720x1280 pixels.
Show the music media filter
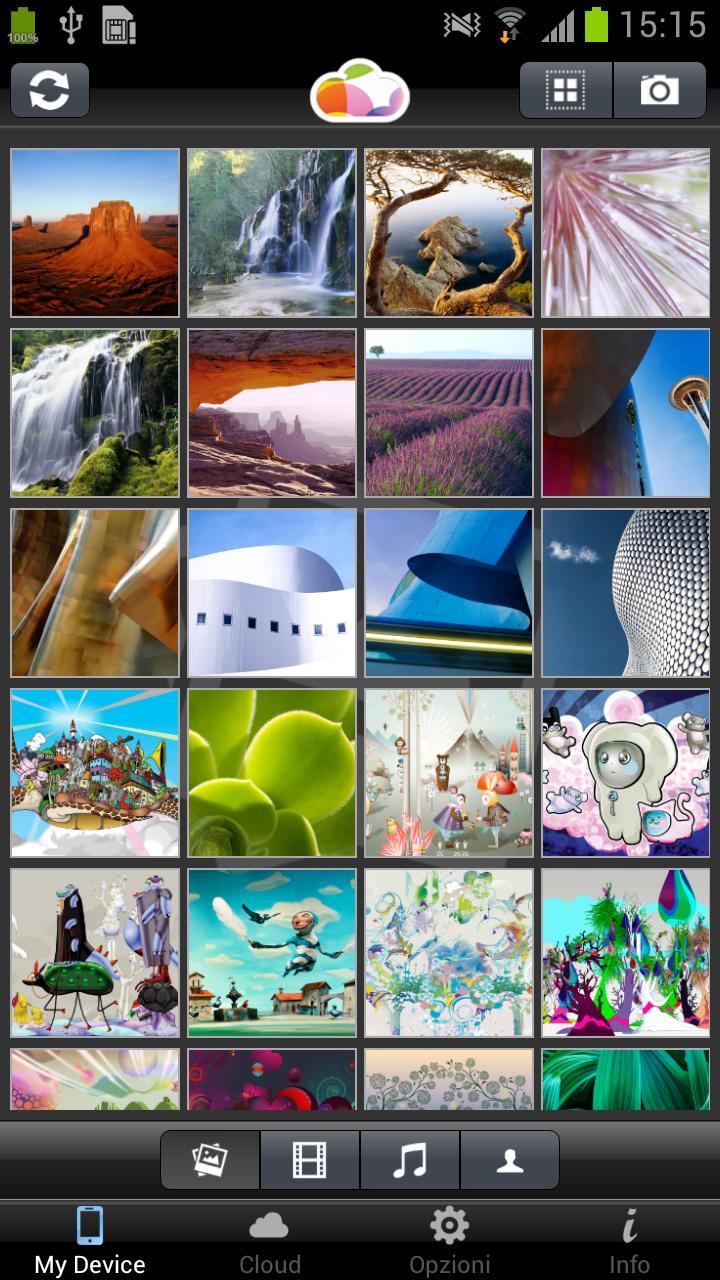(410, 1160)
